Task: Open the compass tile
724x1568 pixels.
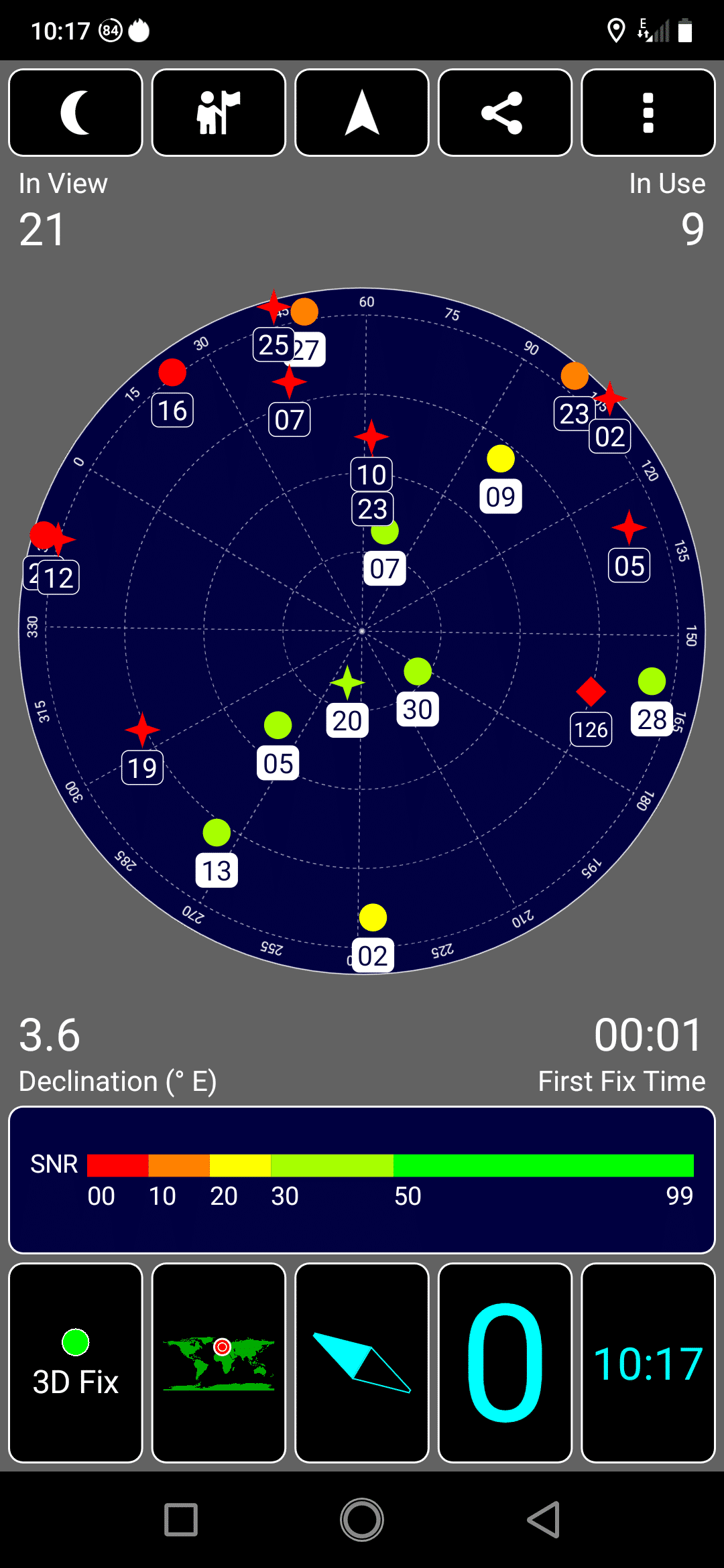Action: click(362, 1363)
